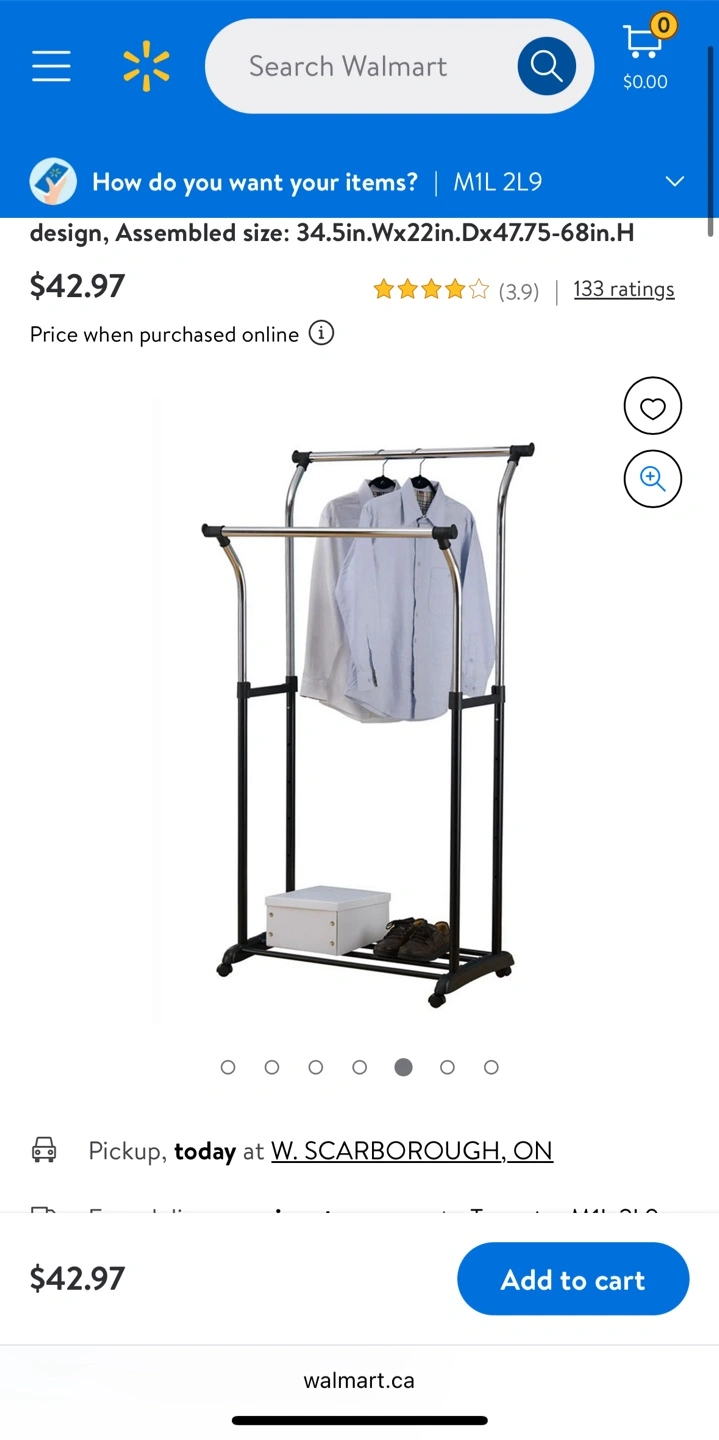The width and height of the screenshot is (719, 1440).
Task: Add to cart
Action: (x=573, y=1279)
